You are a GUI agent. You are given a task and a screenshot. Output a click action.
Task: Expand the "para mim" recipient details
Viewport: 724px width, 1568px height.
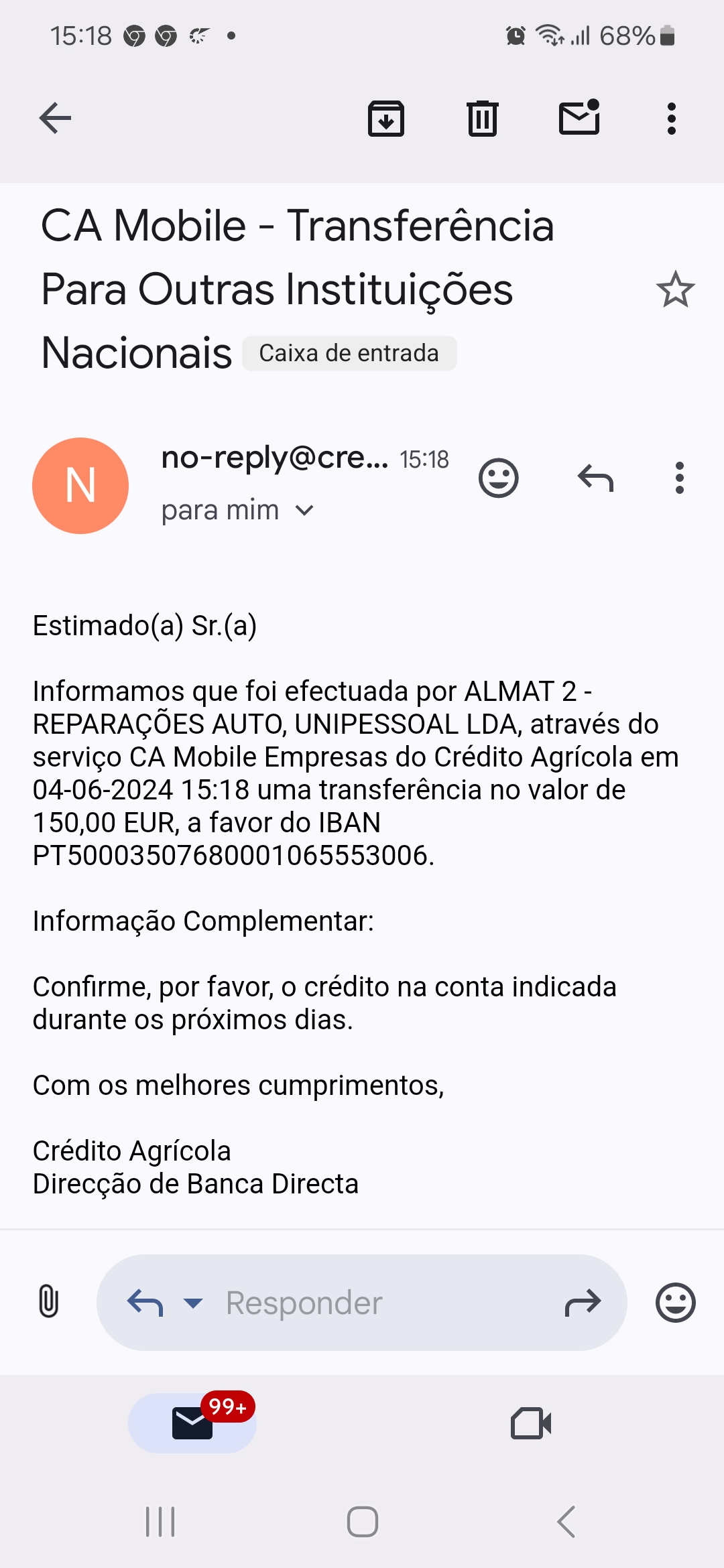point(304,511)
